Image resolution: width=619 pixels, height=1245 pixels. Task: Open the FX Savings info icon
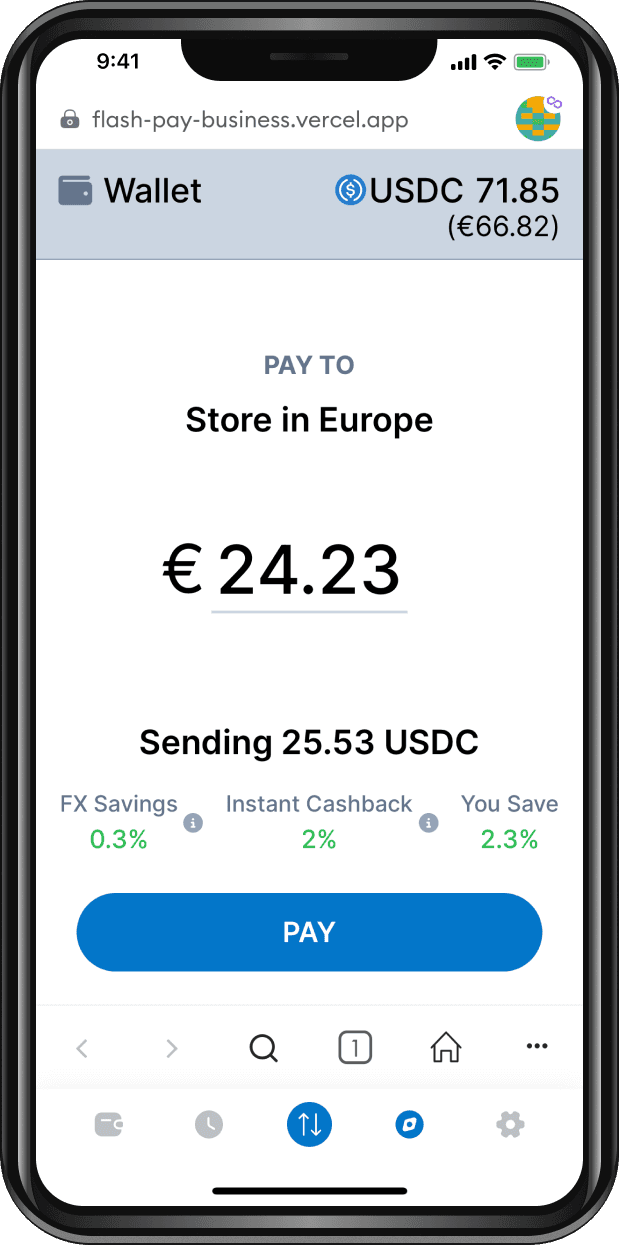pyautogui.click(x=194, y=823)
